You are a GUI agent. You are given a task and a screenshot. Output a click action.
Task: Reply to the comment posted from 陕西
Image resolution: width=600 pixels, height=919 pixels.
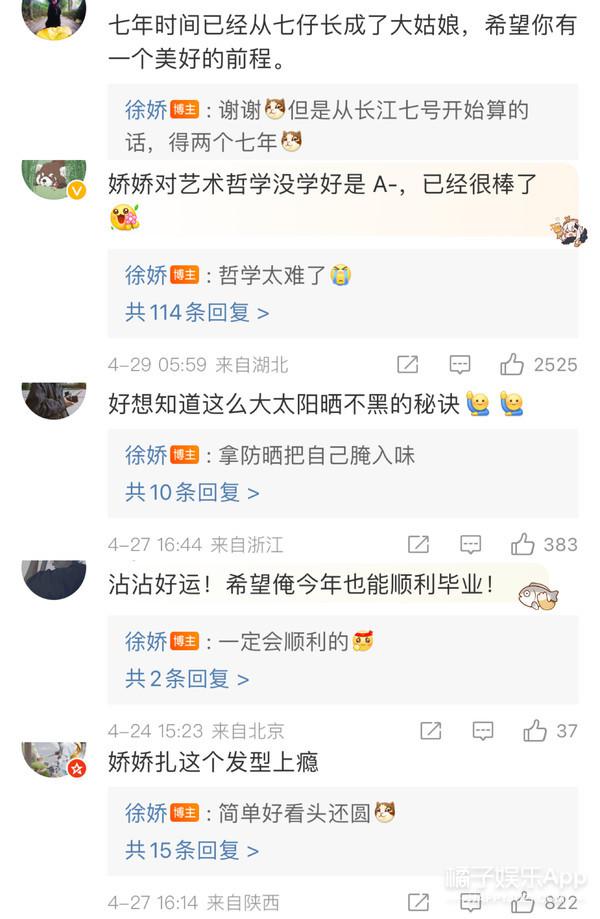click(x=470, y=902)
